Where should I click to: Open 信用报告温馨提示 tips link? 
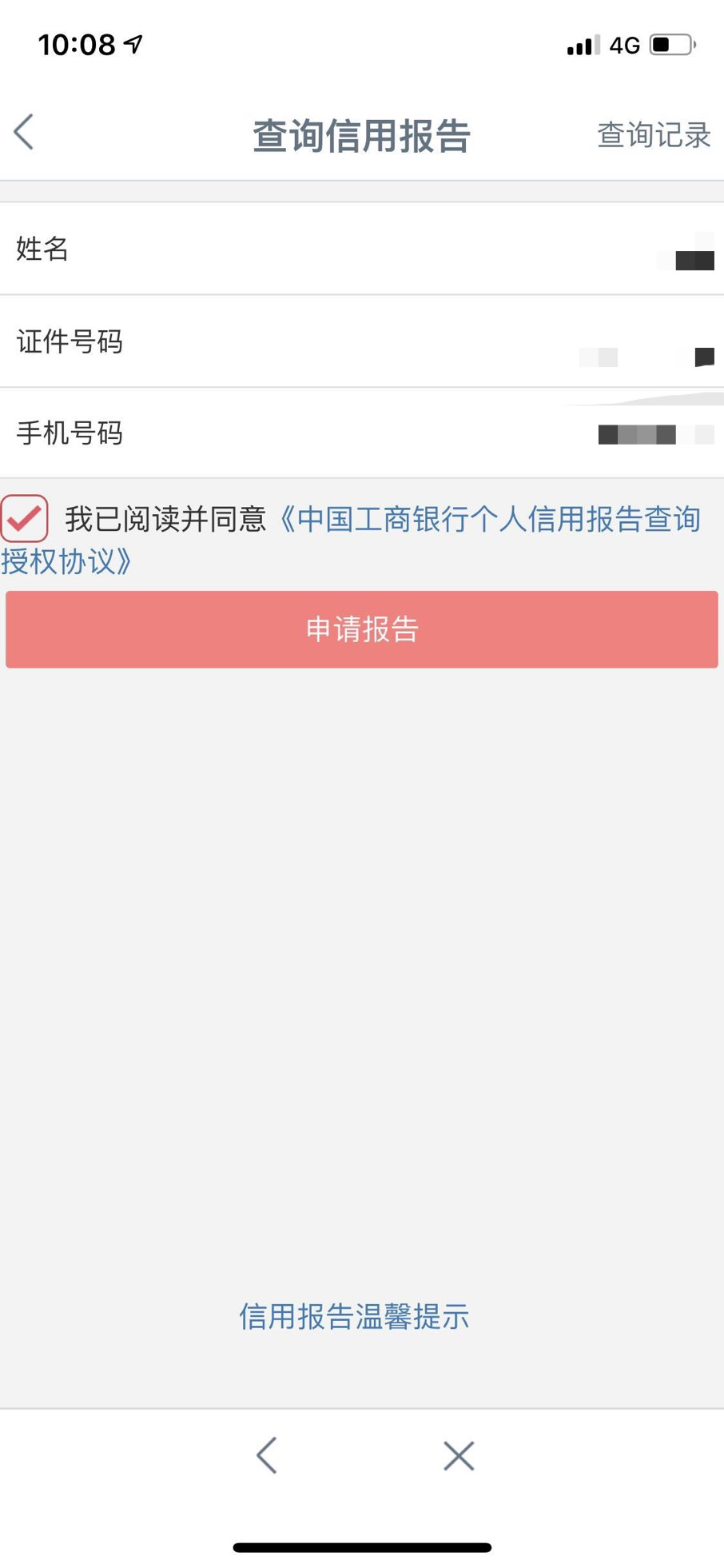(x=354, y=1316)
